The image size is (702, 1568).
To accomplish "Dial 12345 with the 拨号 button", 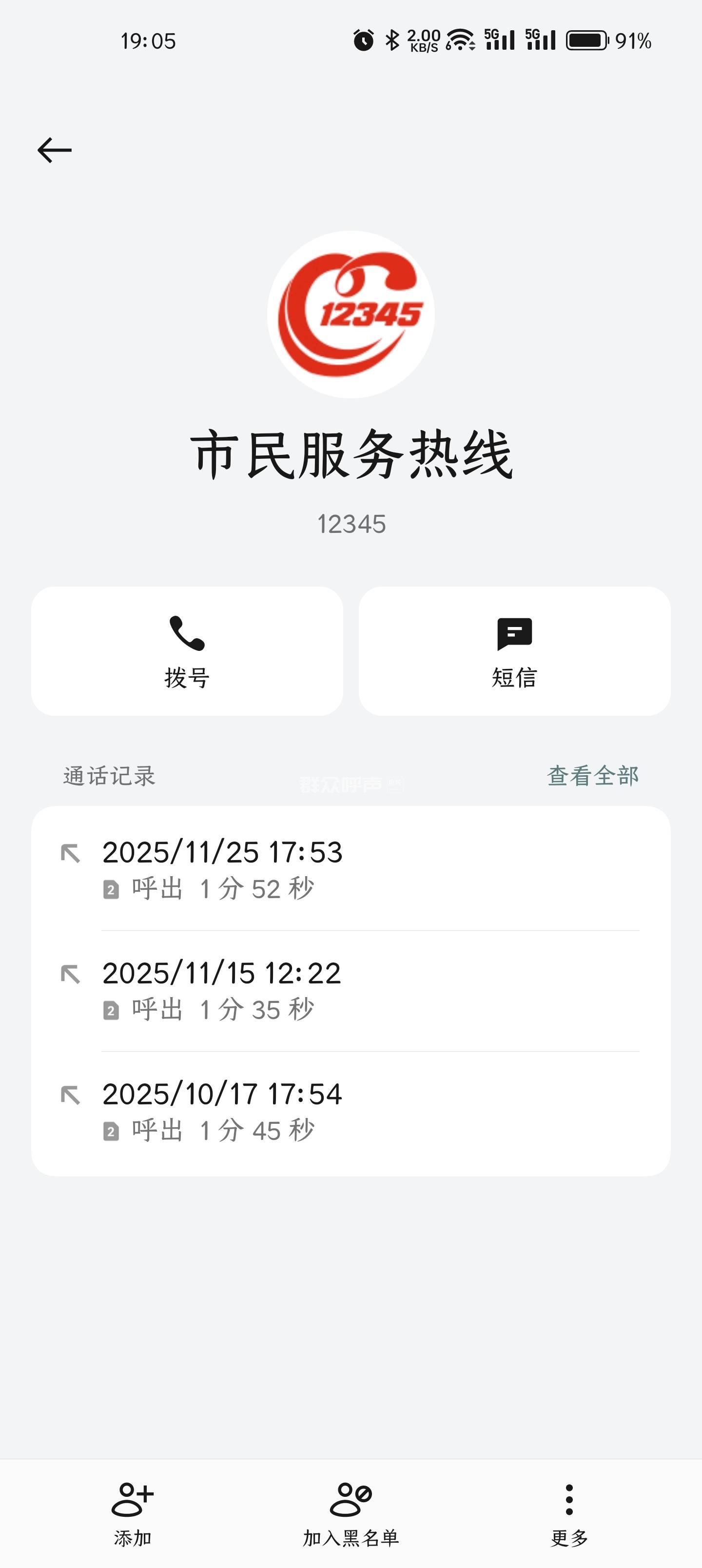I will coord(187,651).
